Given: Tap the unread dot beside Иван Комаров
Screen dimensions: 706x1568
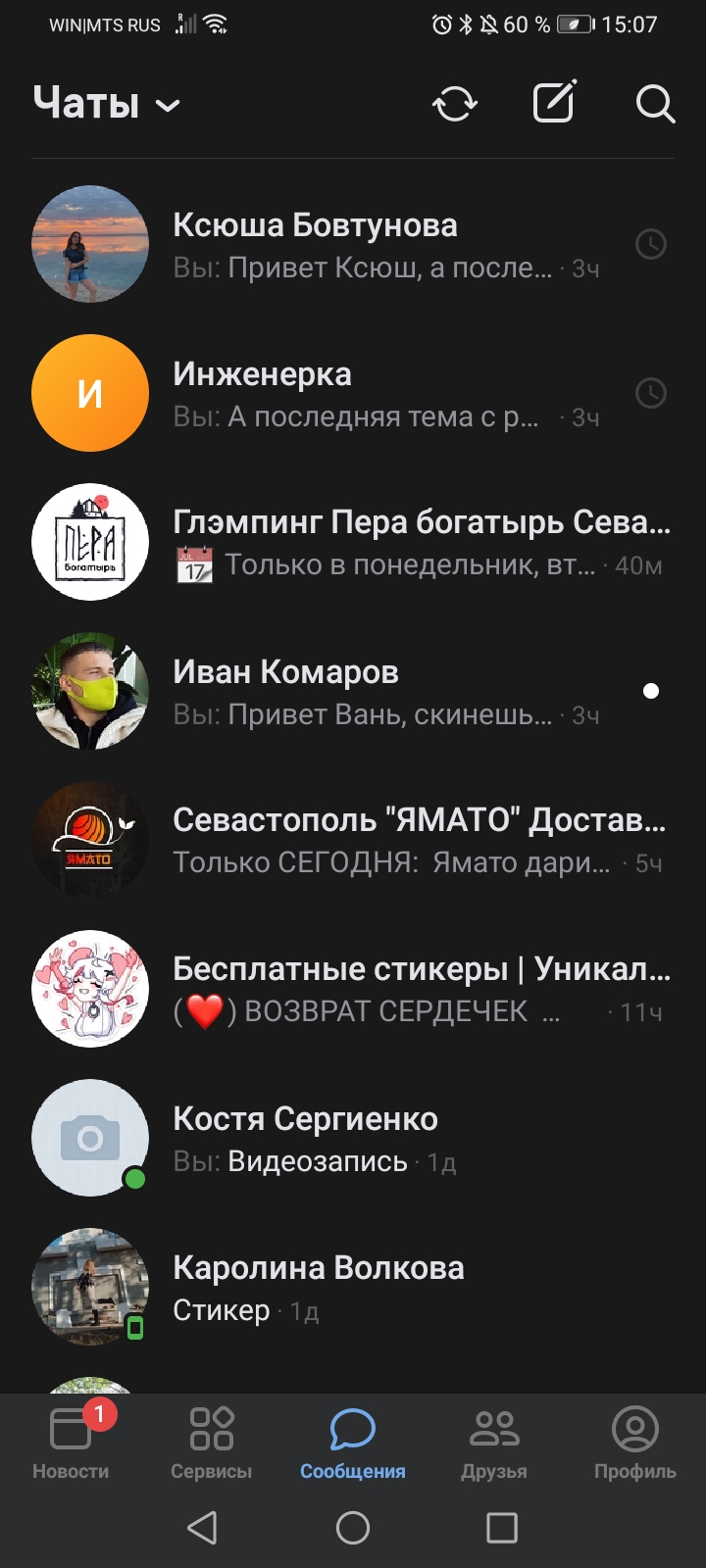Looking at the screenshot, I should pos(652,690).
